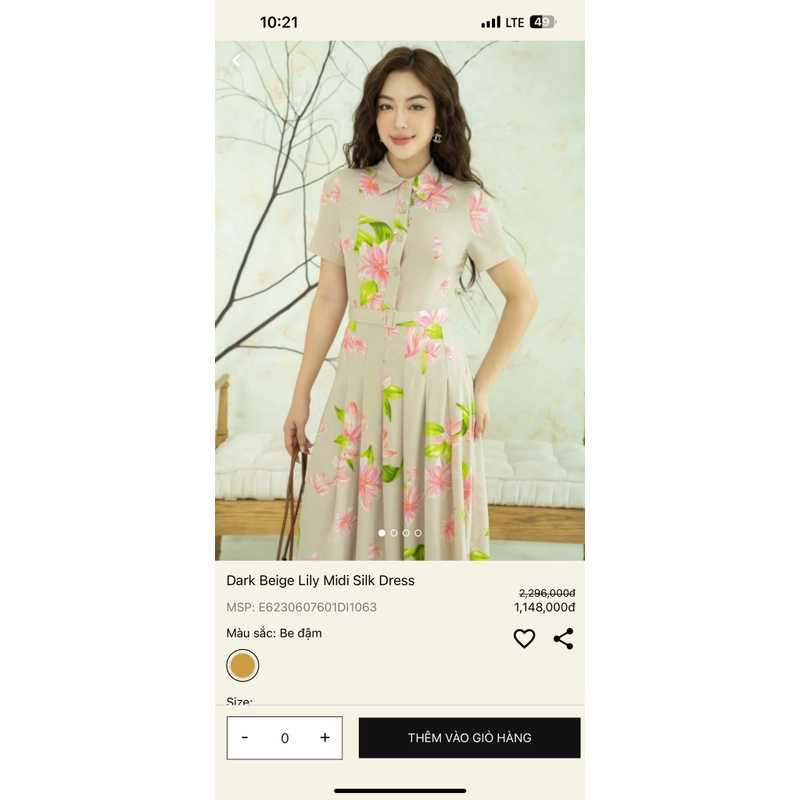The width and height of the screenshot is (800, 800).
Task: Add dress to wishlist with heart icon
Action: point(524,639)
